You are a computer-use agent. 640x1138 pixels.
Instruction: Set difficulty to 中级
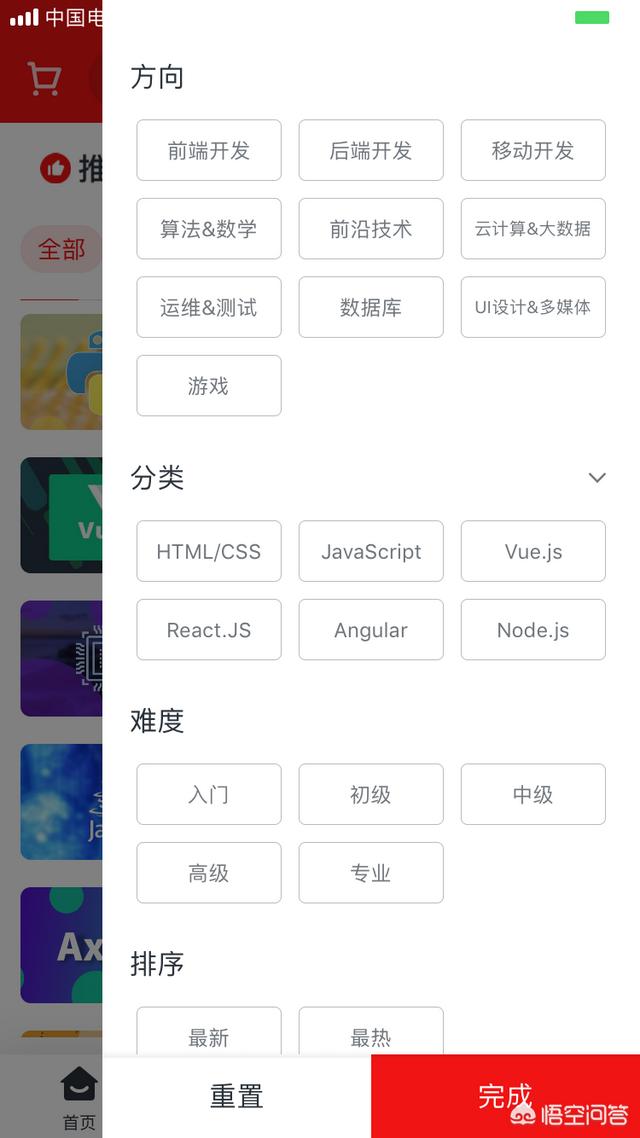[x=533, y=794]
